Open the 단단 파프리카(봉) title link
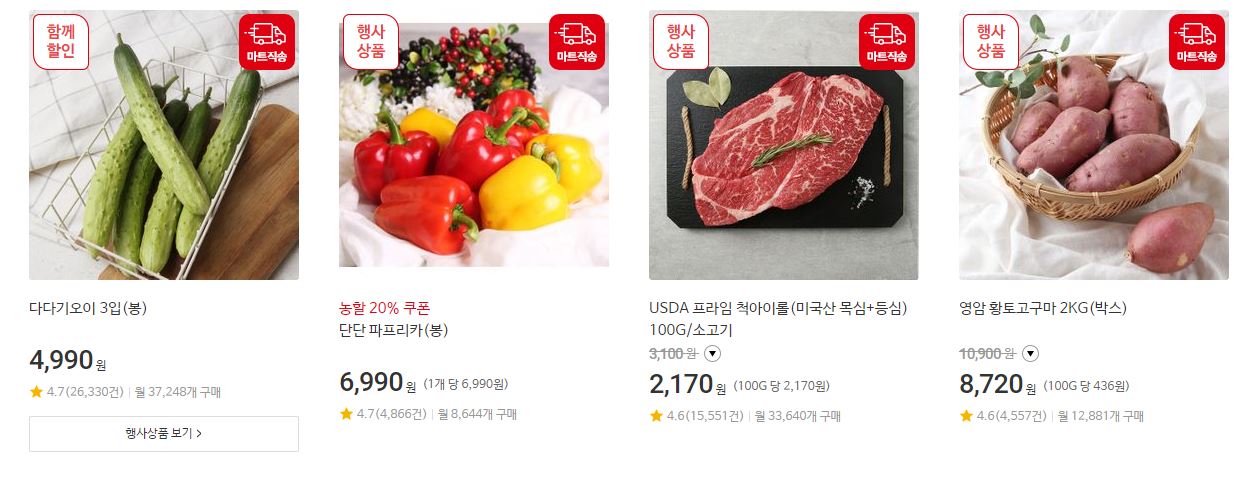This screenshot has width=1260, height=482. [394, 330]
